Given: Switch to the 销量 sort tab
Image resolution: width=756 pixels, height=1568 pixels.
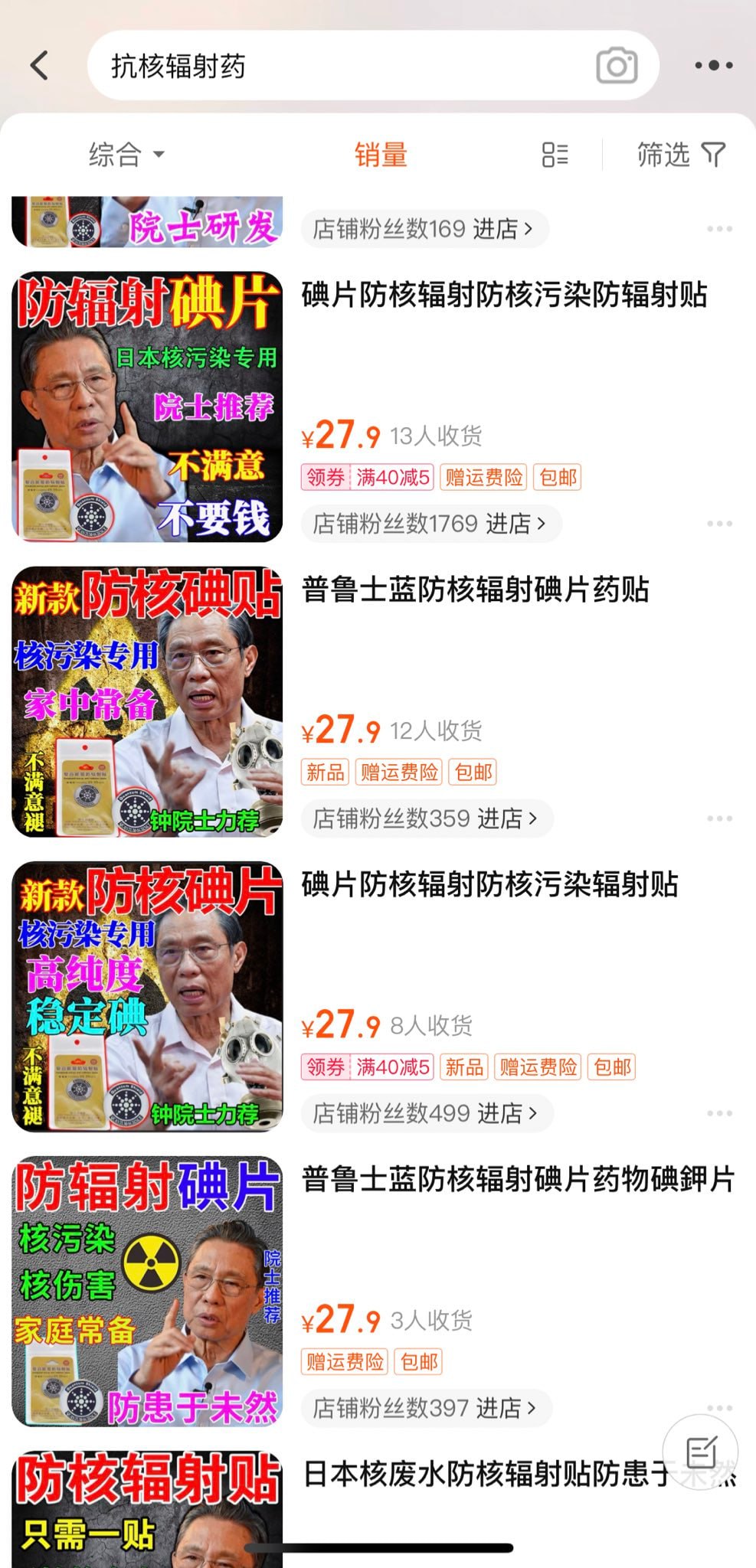Looking at the screenshot, I should [381, 155].
